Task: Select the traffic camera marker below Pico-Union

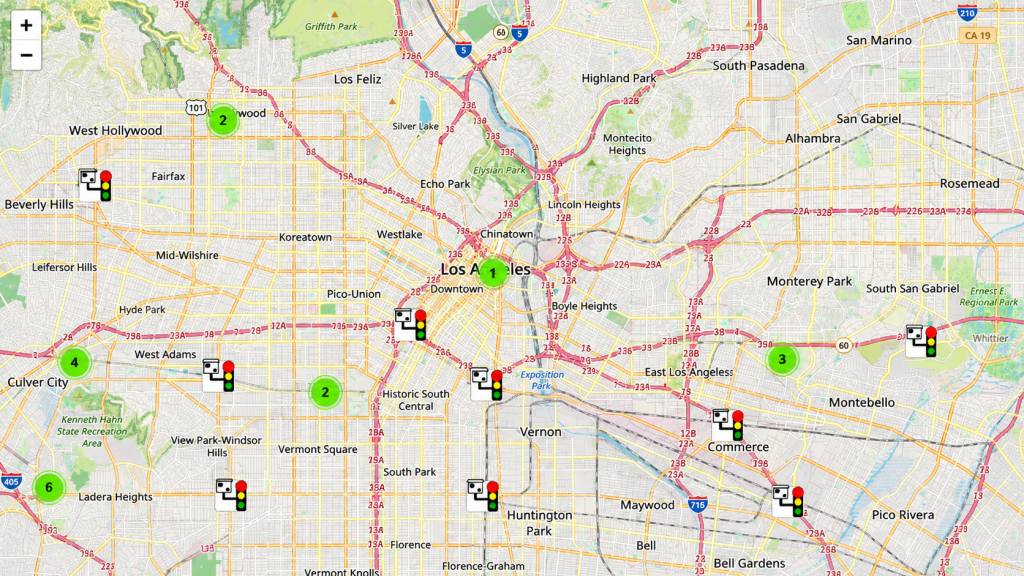Action: pyautogui.click(x=410, y=325)
